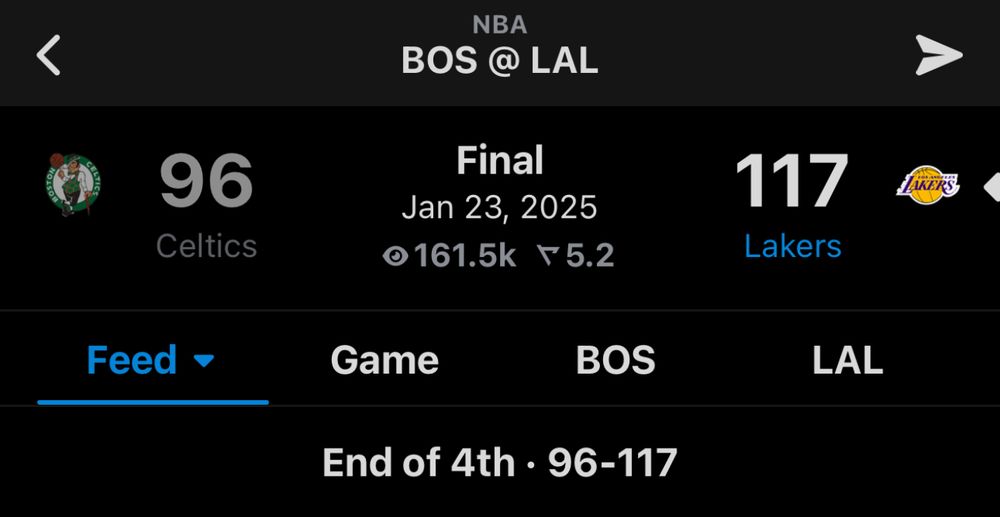Switch to the Game tab
Image resolution: width=1000 pixels, height=517 pixels.
point(385,360)
